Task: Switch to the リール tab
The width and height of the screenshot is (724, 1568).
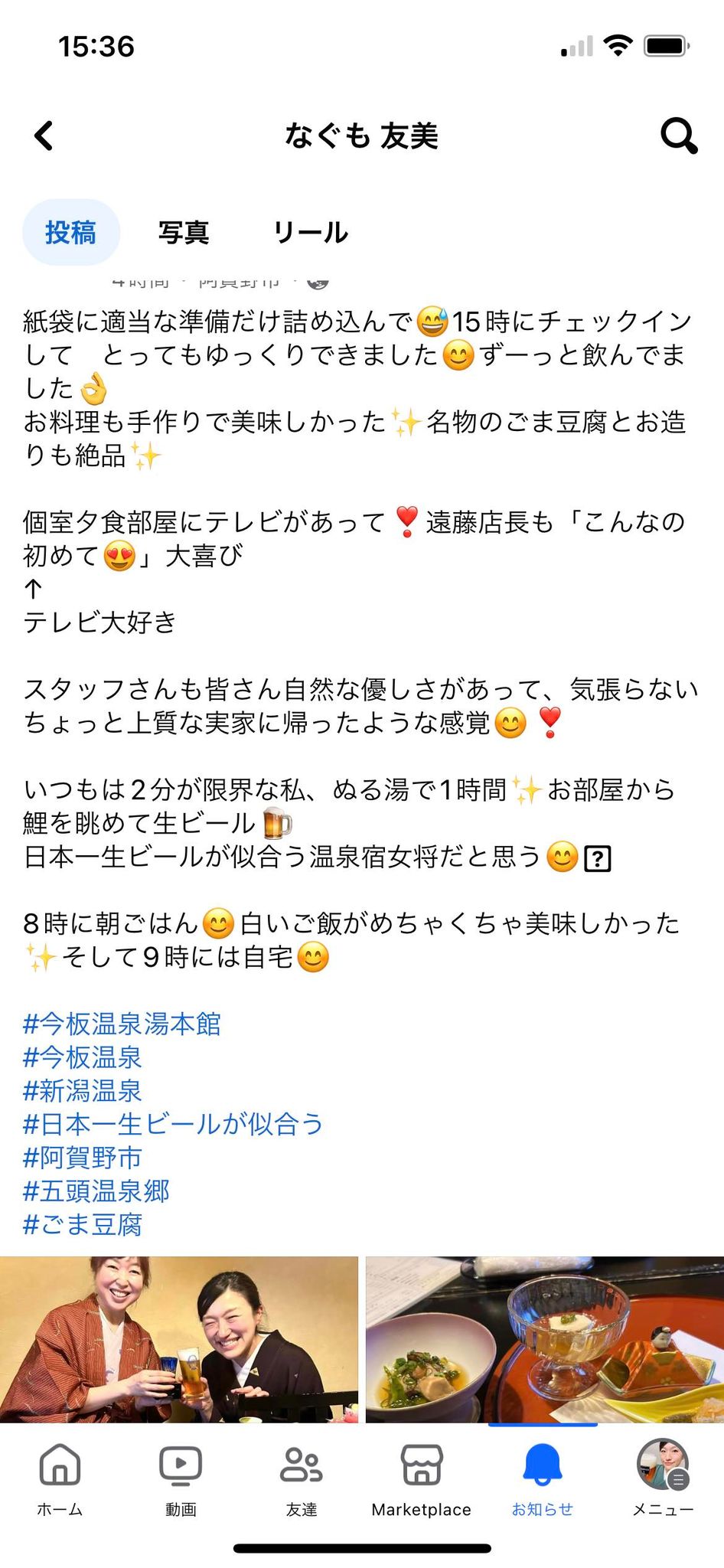Action: 311,232
